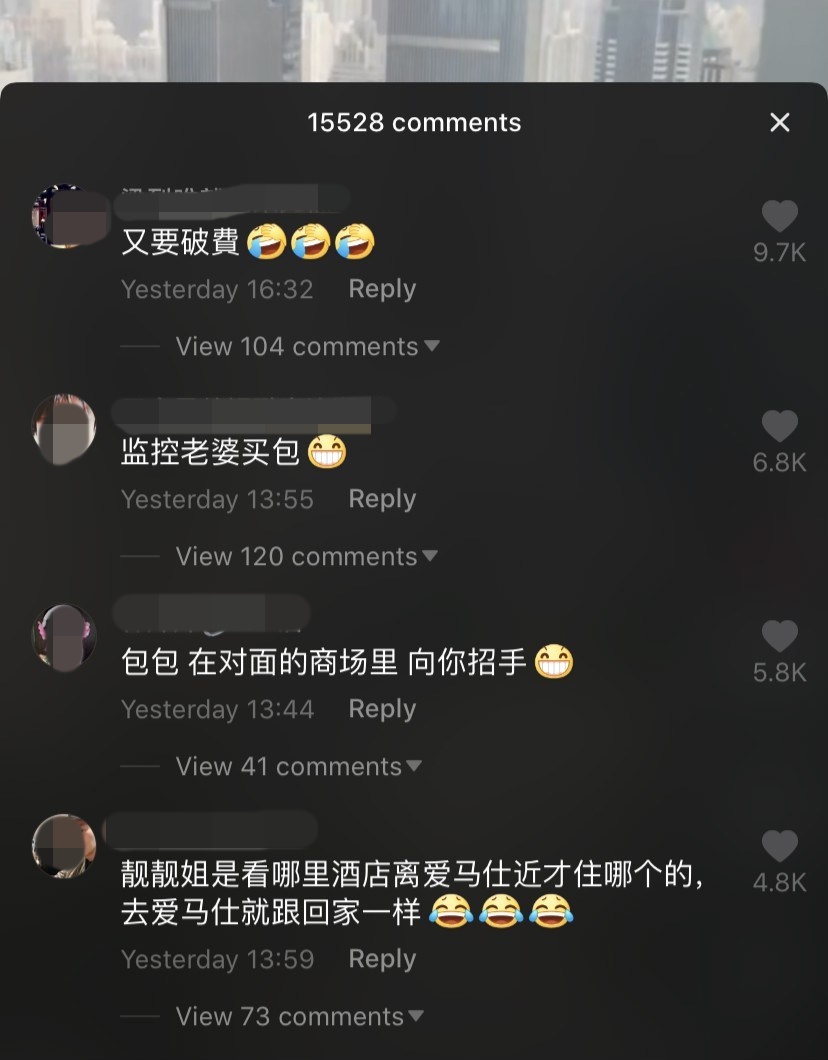Click the 15528 comments header
Viewport: 828px width, 1060px height.
pyautogui.click(x=414, y=122)
